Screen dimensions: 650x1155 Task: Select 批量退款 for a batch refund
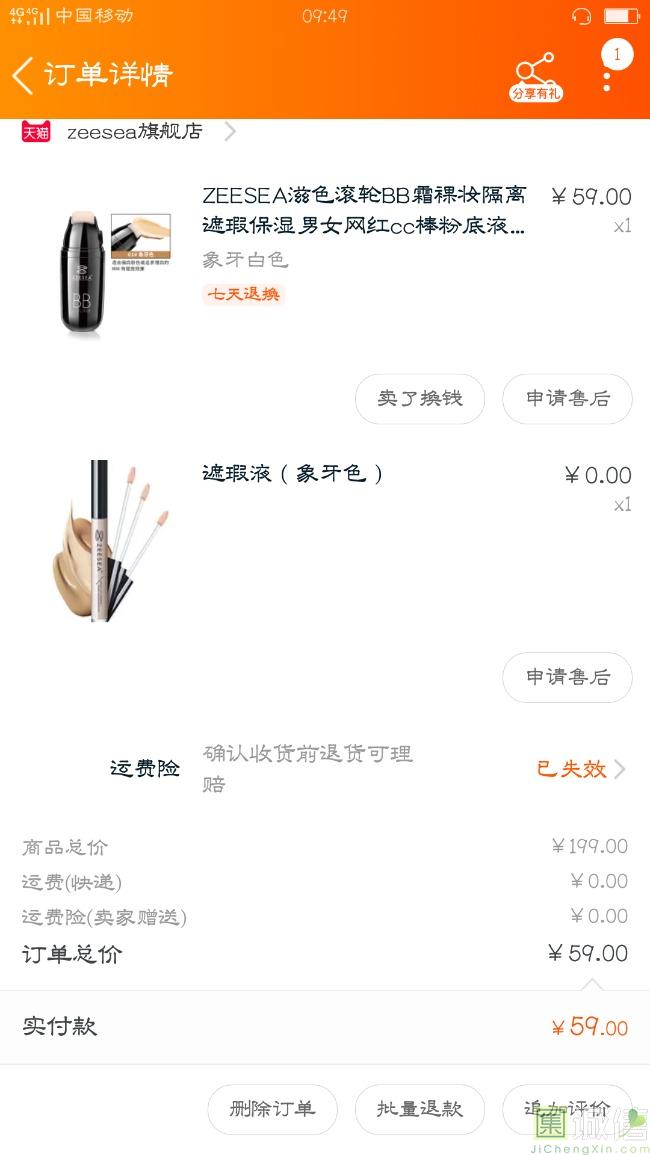click(x=420, y=1109)
